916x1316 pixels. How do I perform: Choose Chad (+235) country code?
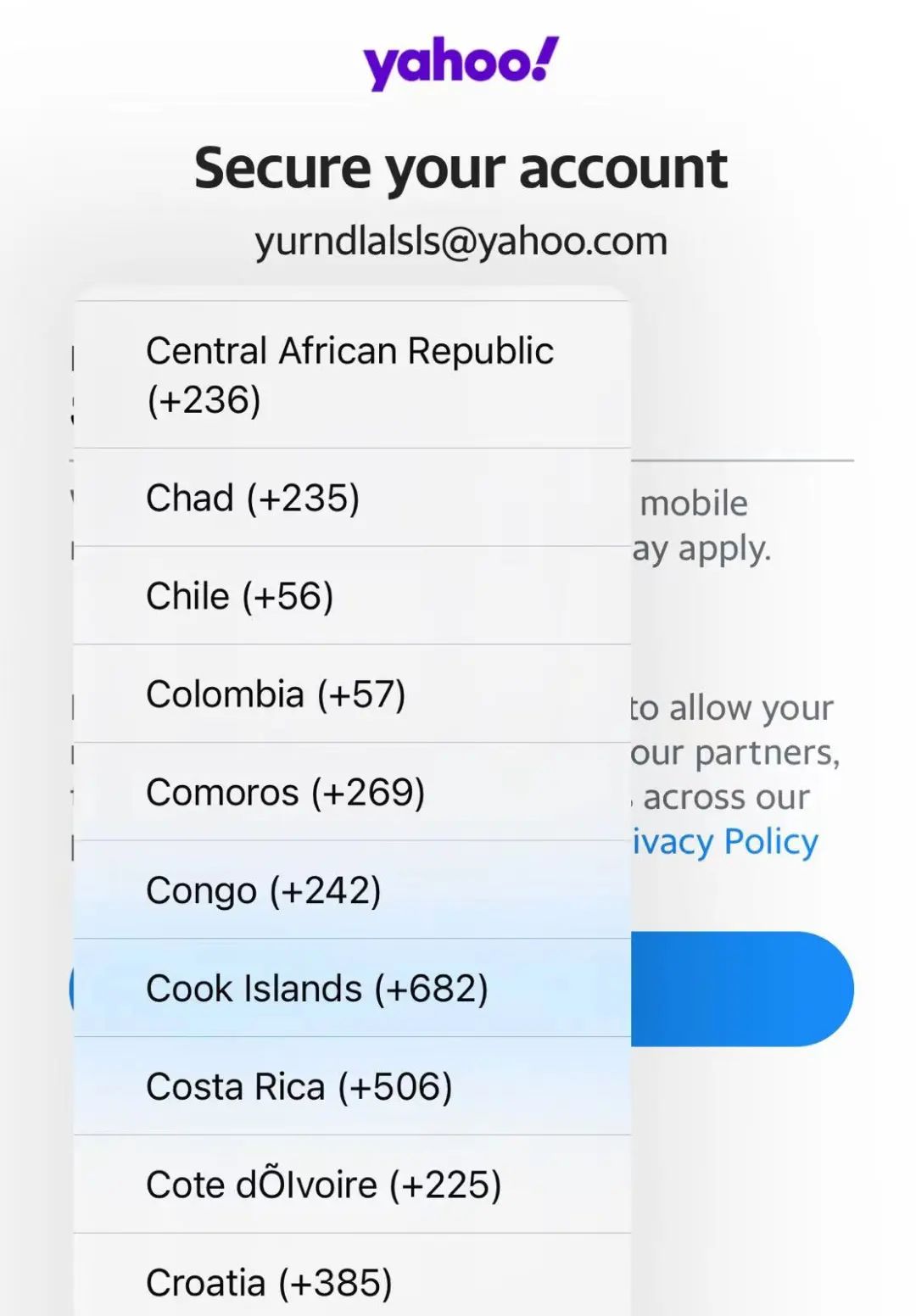pos(253,498)
